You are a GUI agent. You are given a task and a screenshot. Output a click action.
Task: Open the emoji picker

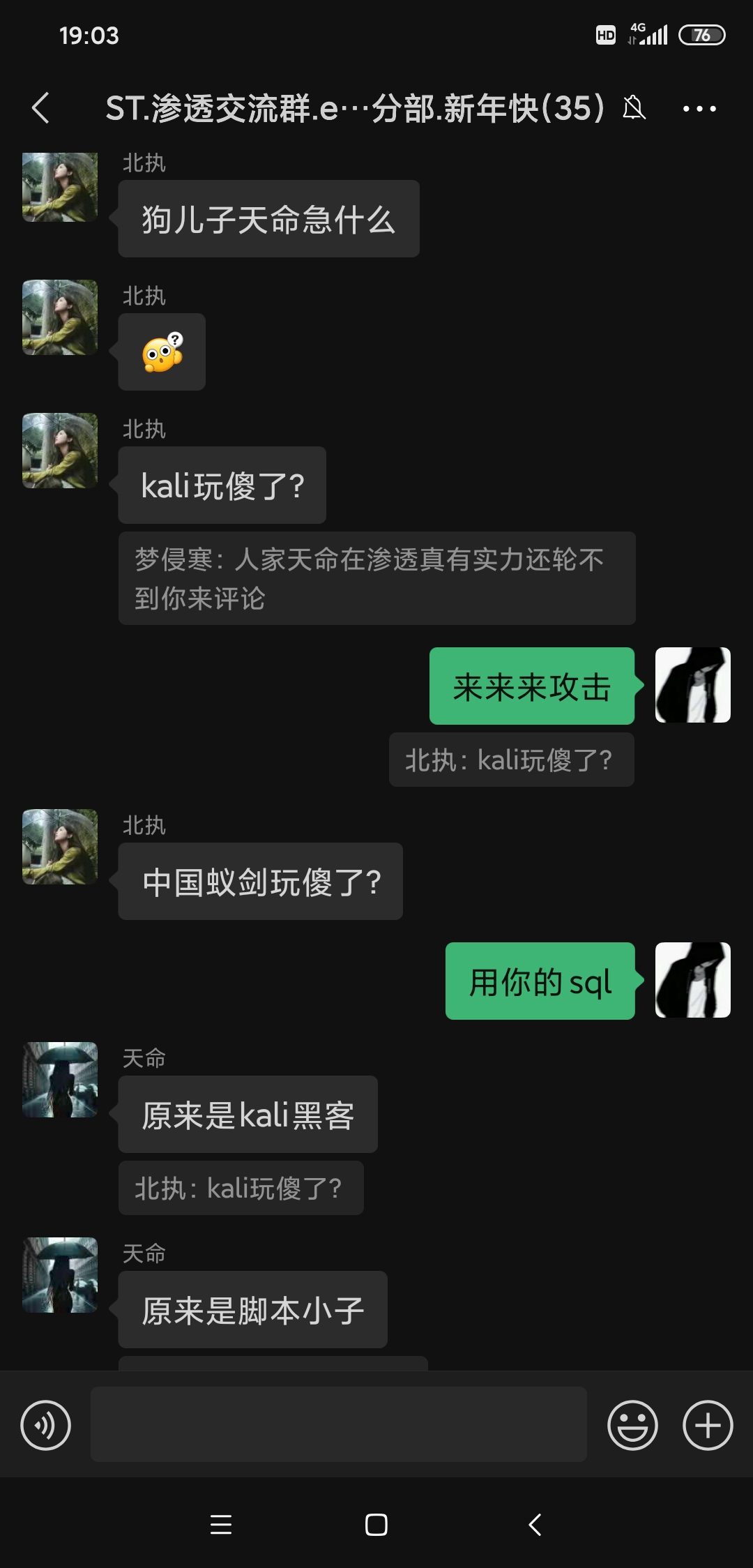coord(632,1425)
